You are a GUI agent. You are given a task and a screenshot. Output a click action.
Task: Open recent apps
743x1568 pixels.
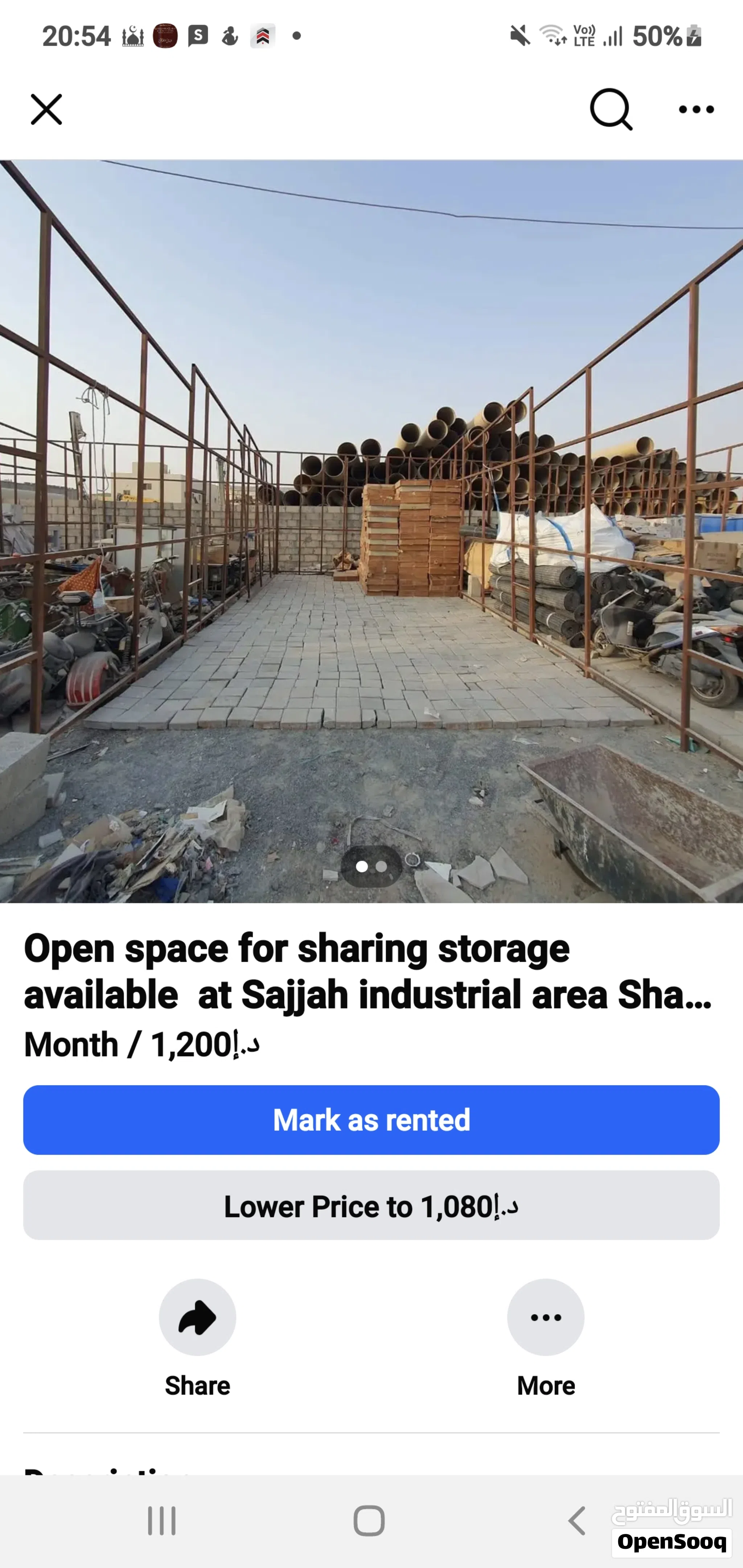click(162, 1521)
